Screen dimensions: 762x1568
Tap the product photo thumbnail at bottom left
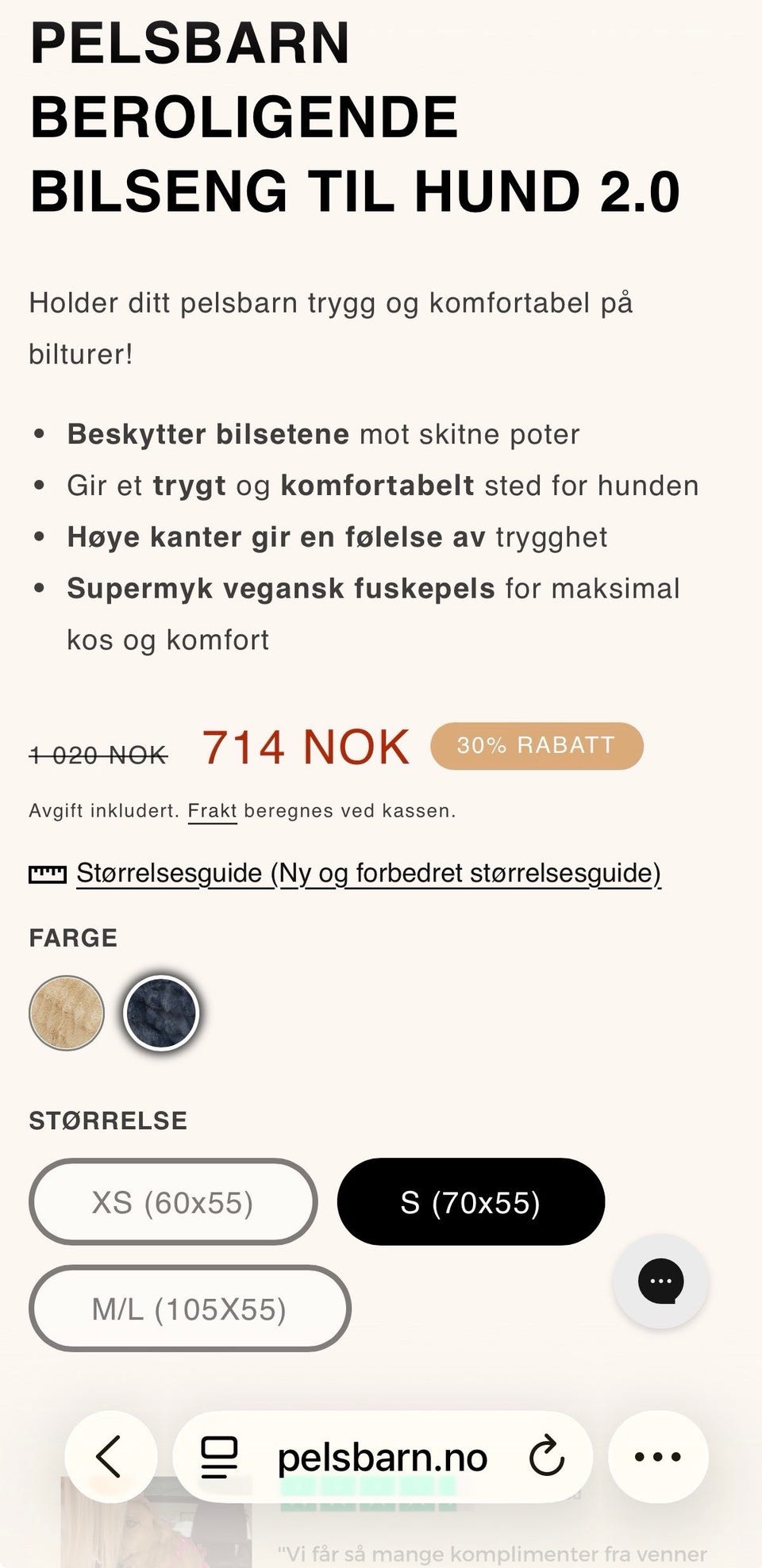[151, 1539]
